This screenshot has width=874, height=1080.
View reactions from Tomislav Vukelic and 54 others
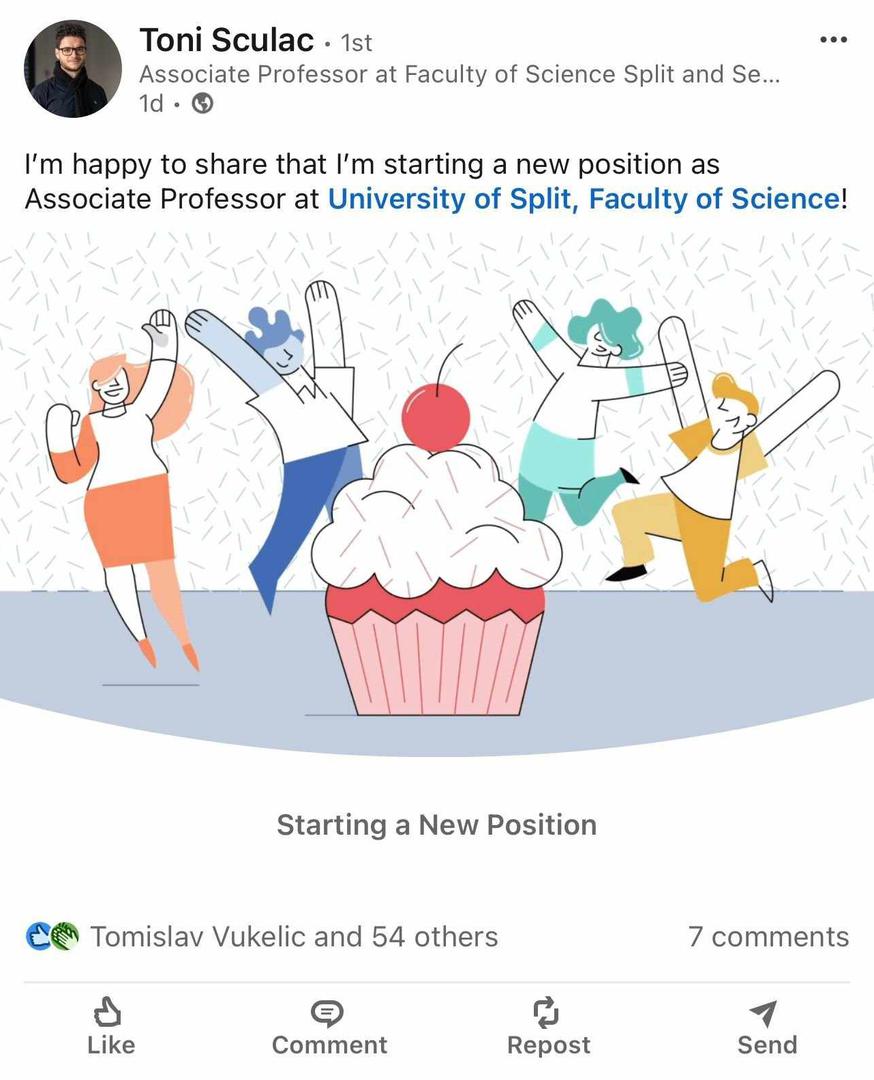[293, 937]
